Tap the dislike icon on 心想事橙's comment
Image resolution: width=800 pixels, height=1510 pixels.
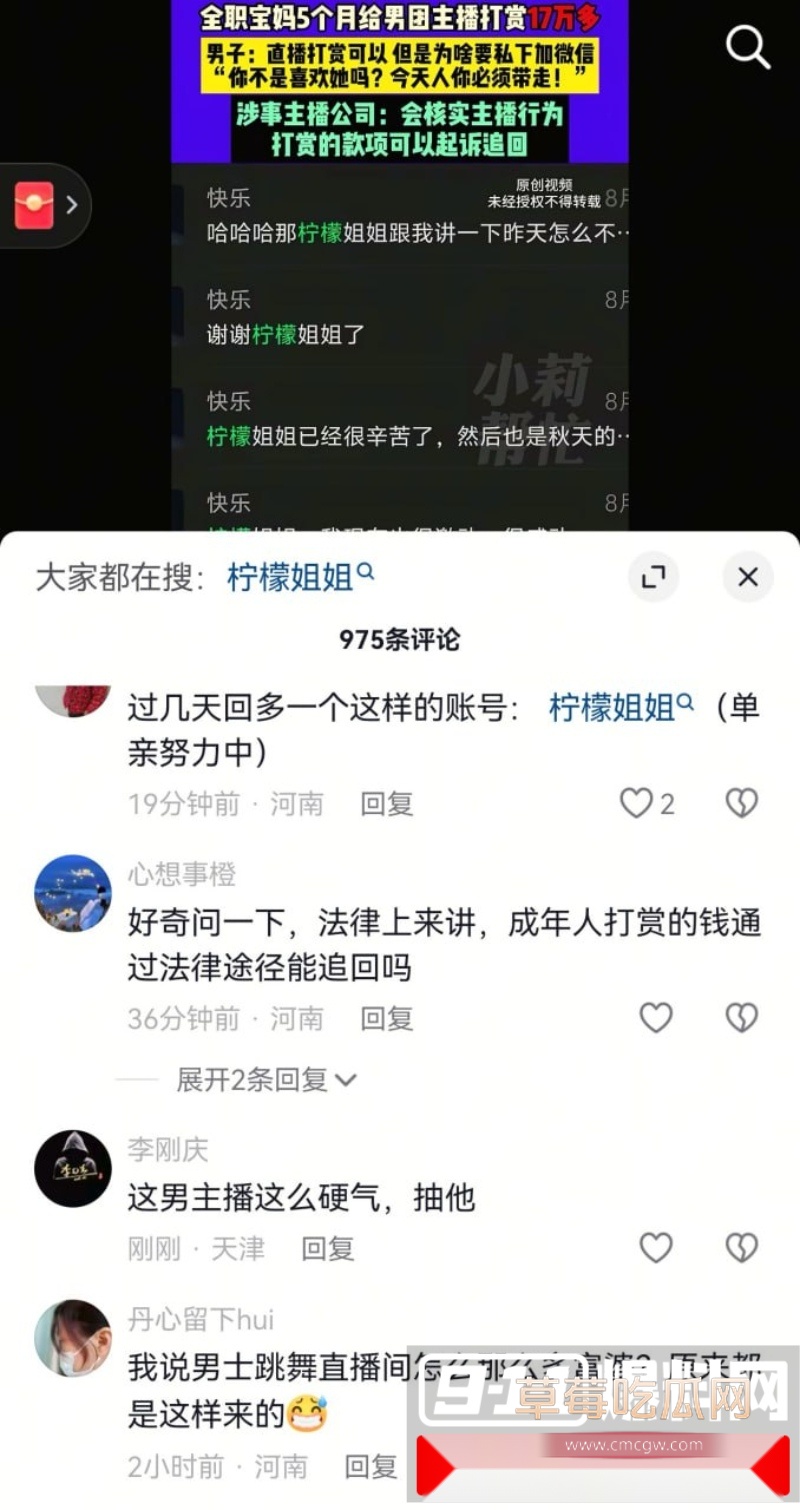[x=740, y=1017]
